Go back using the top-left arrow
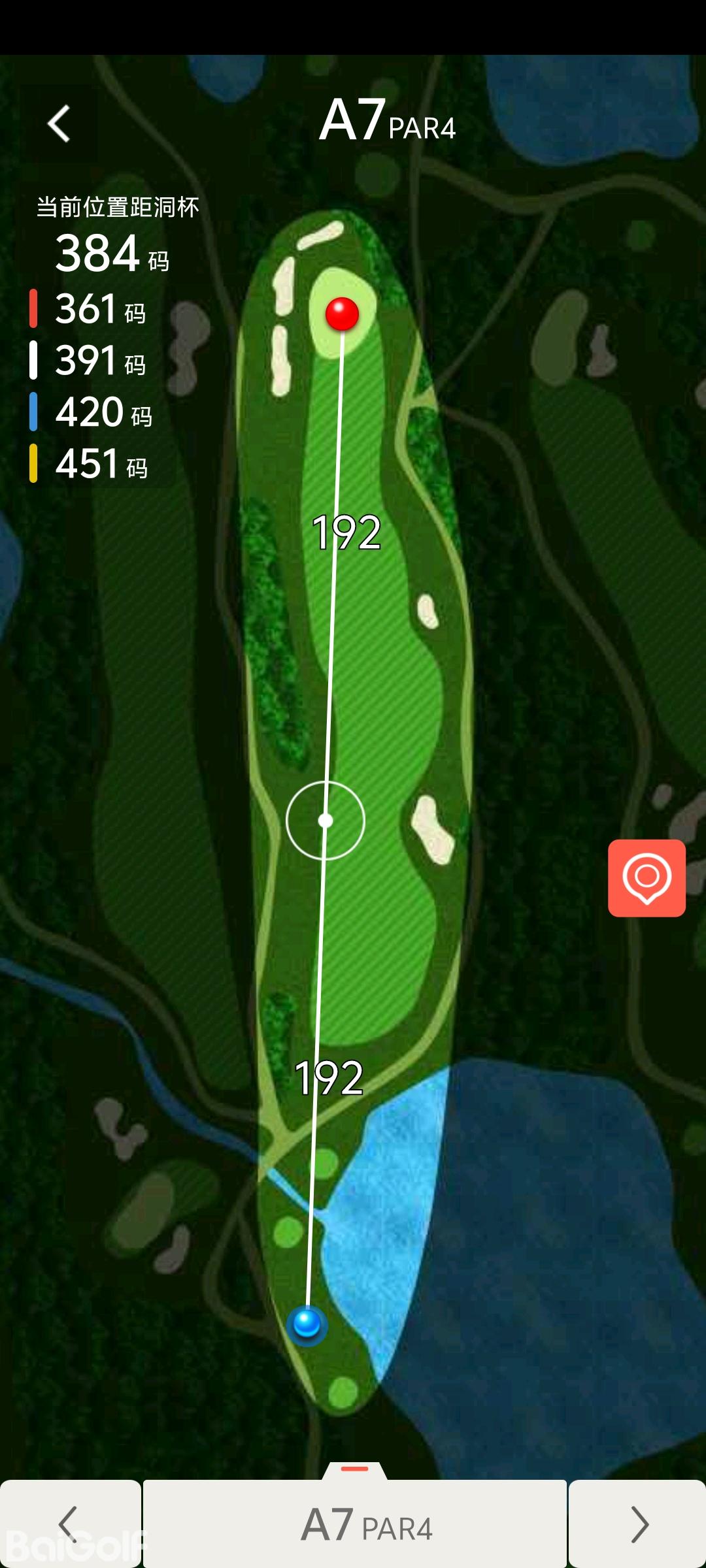 (59, 123)
